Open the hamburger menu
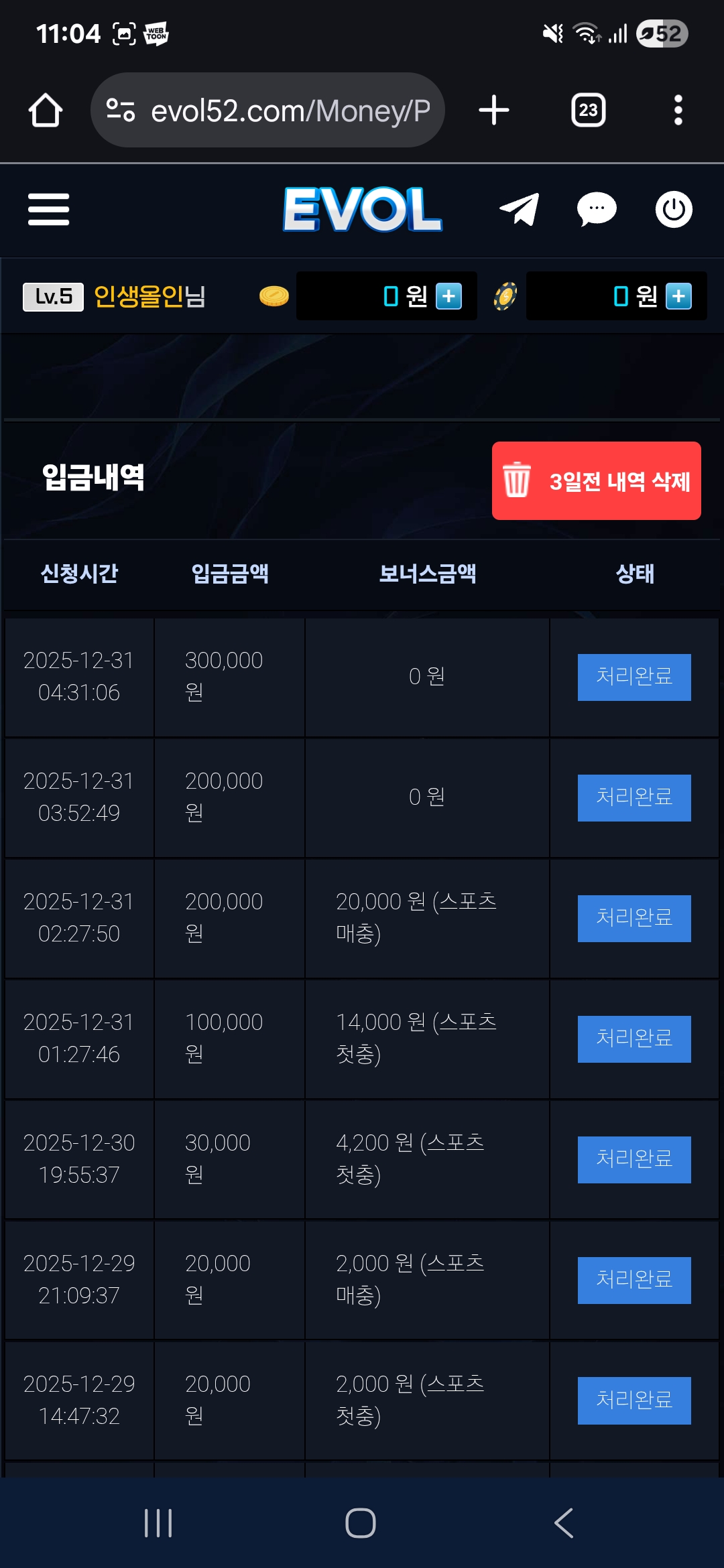724x1568 pixels. point(48,210)
